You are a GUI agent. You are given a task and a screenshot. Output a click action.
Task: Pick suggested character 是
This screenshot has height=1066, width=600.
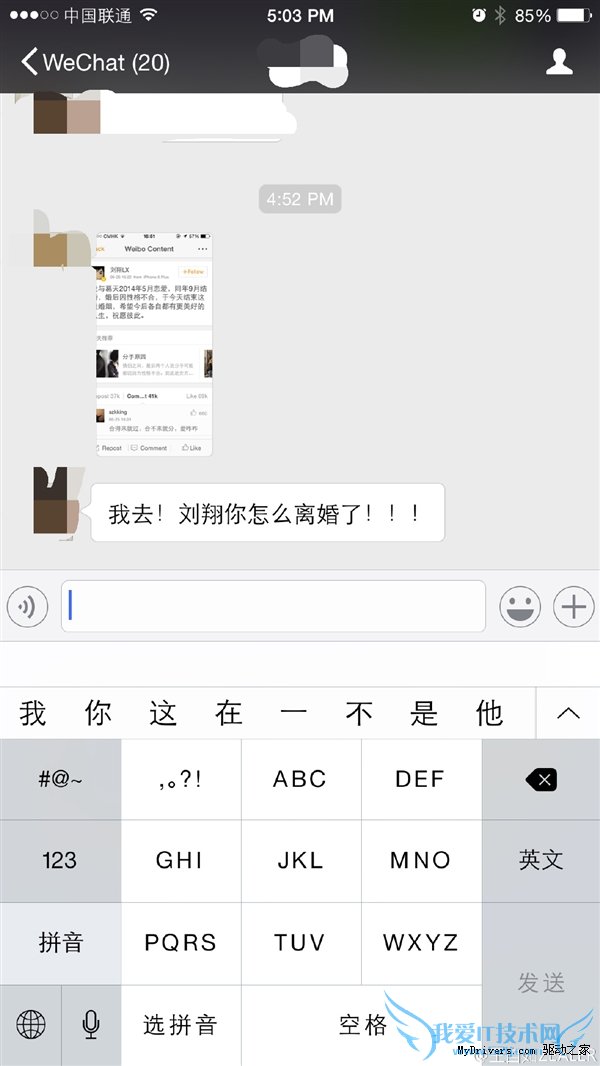click(424, 713)
